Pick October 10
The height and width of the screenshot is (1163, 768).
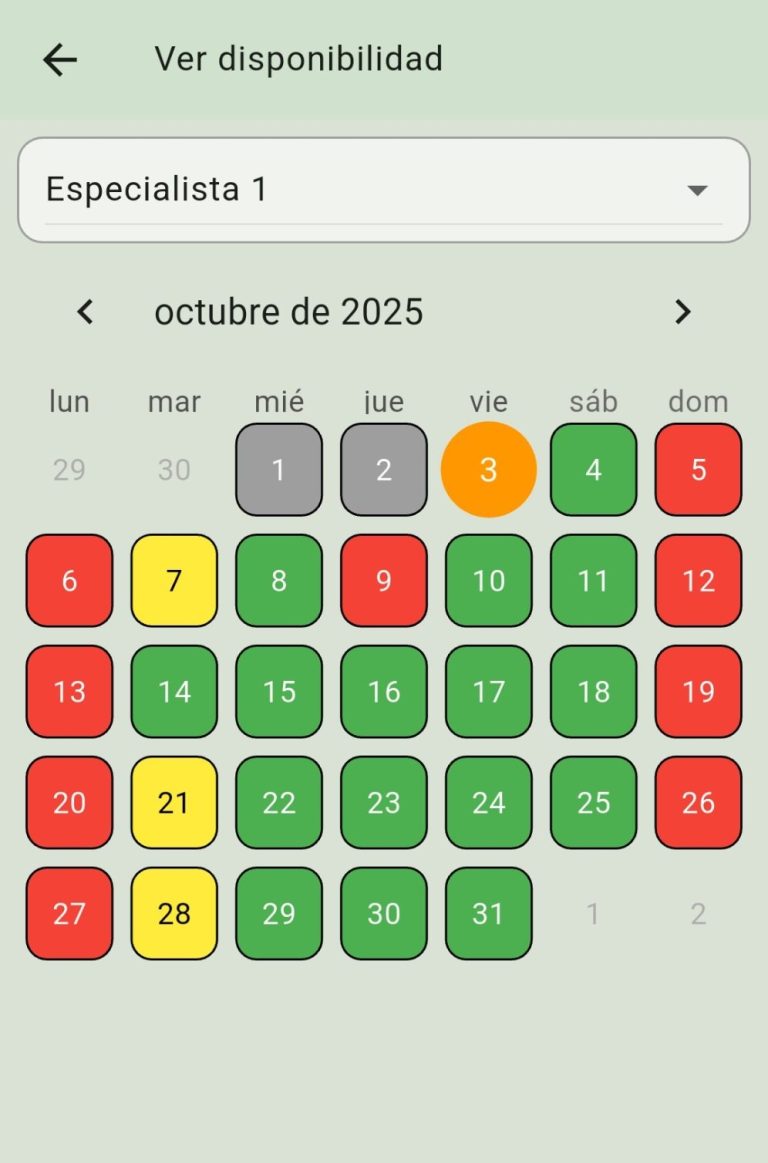click(x=488, y=581)
